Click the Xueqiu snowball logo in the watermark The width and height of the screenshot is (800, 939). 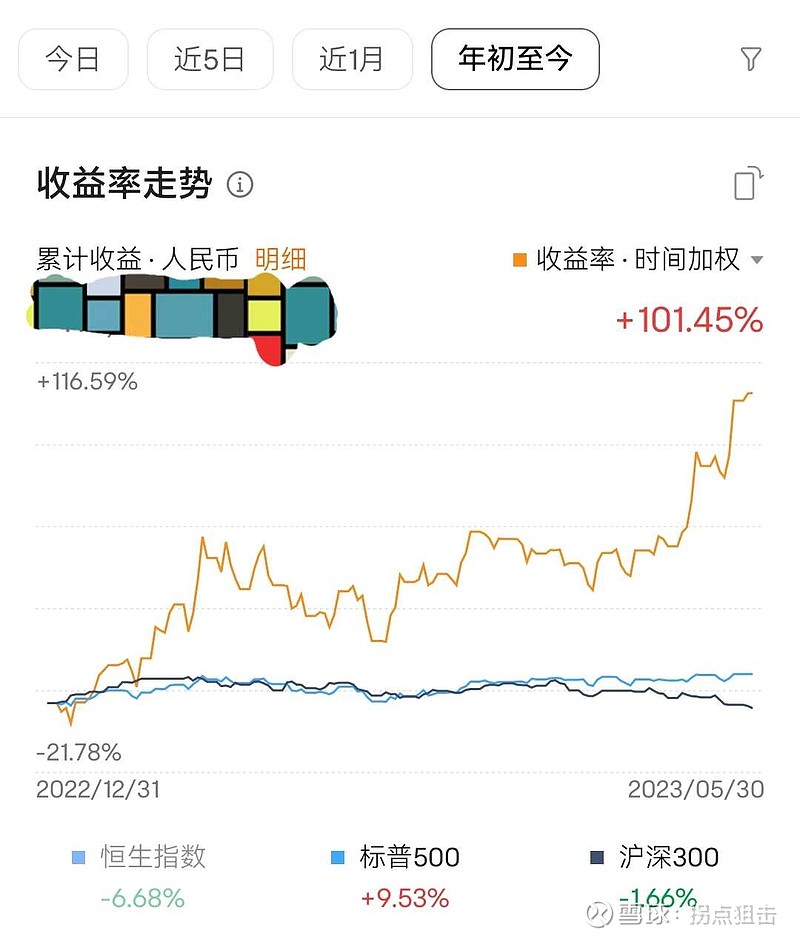(x=601, y=913)
